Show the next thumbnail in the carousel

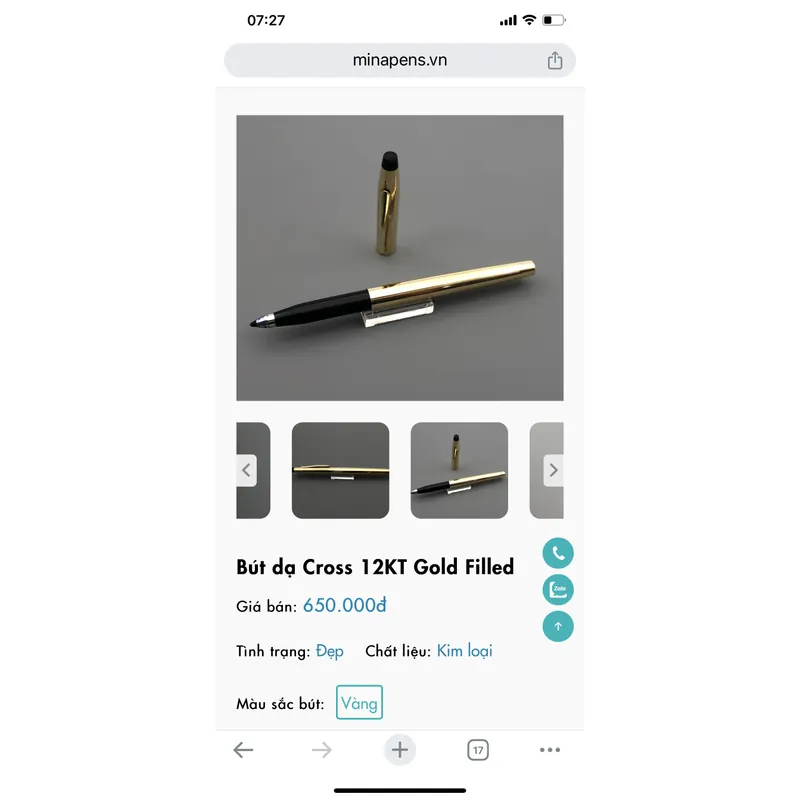point(553,470)
